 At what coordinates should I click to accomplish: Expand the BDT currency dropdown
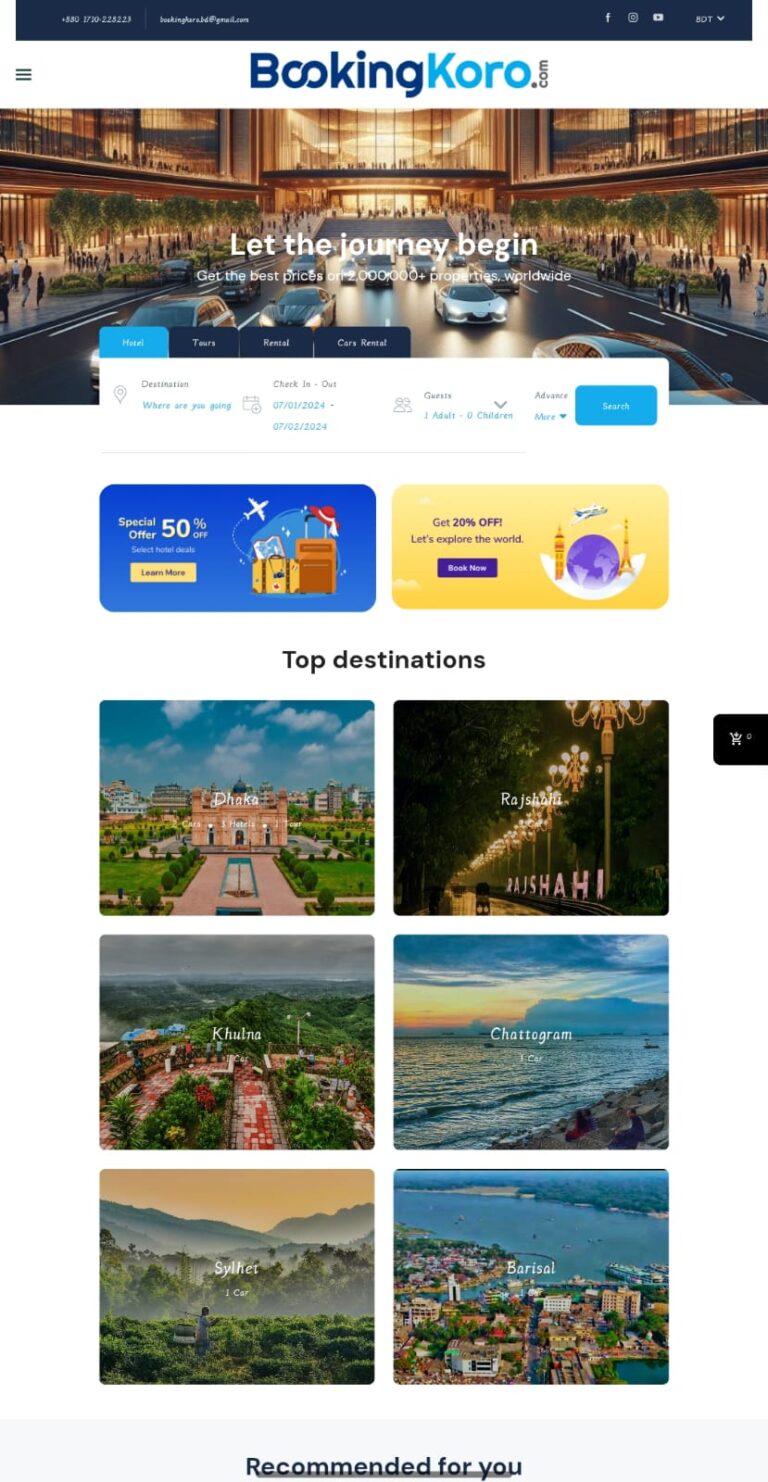coord(710,19)
